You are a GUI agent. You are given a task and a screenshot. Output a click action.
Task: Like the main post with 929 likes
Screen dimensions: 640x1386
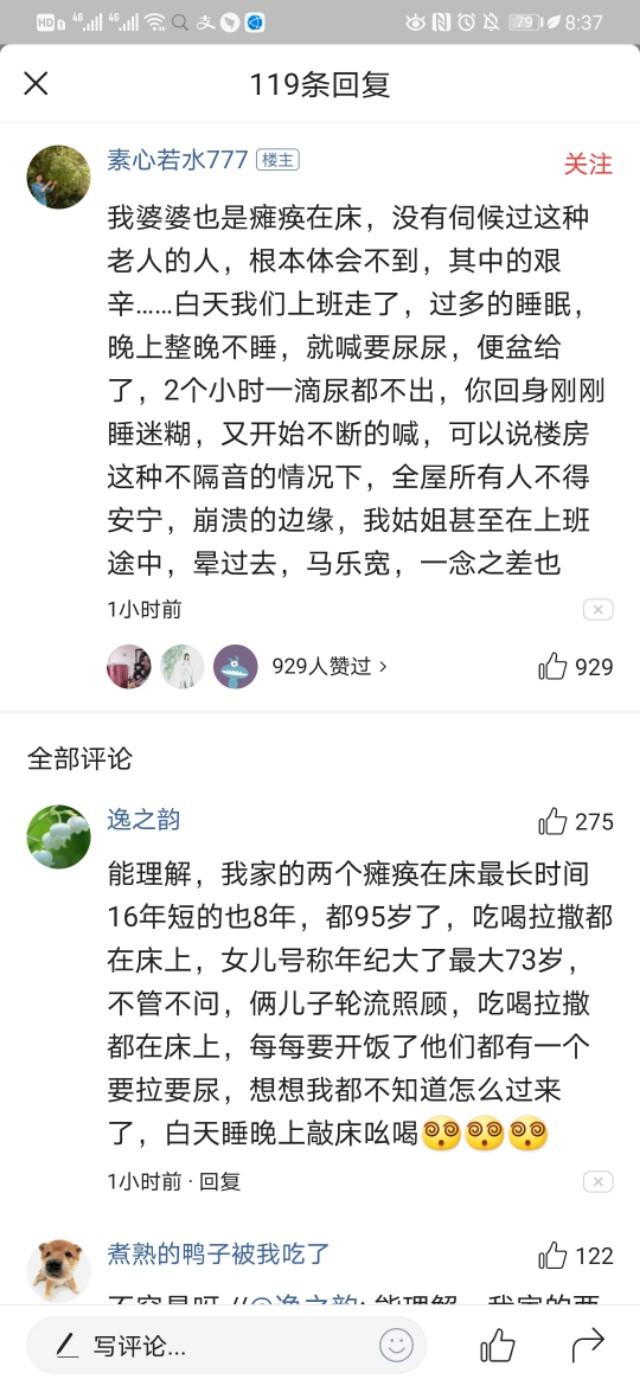coord(576,667)
